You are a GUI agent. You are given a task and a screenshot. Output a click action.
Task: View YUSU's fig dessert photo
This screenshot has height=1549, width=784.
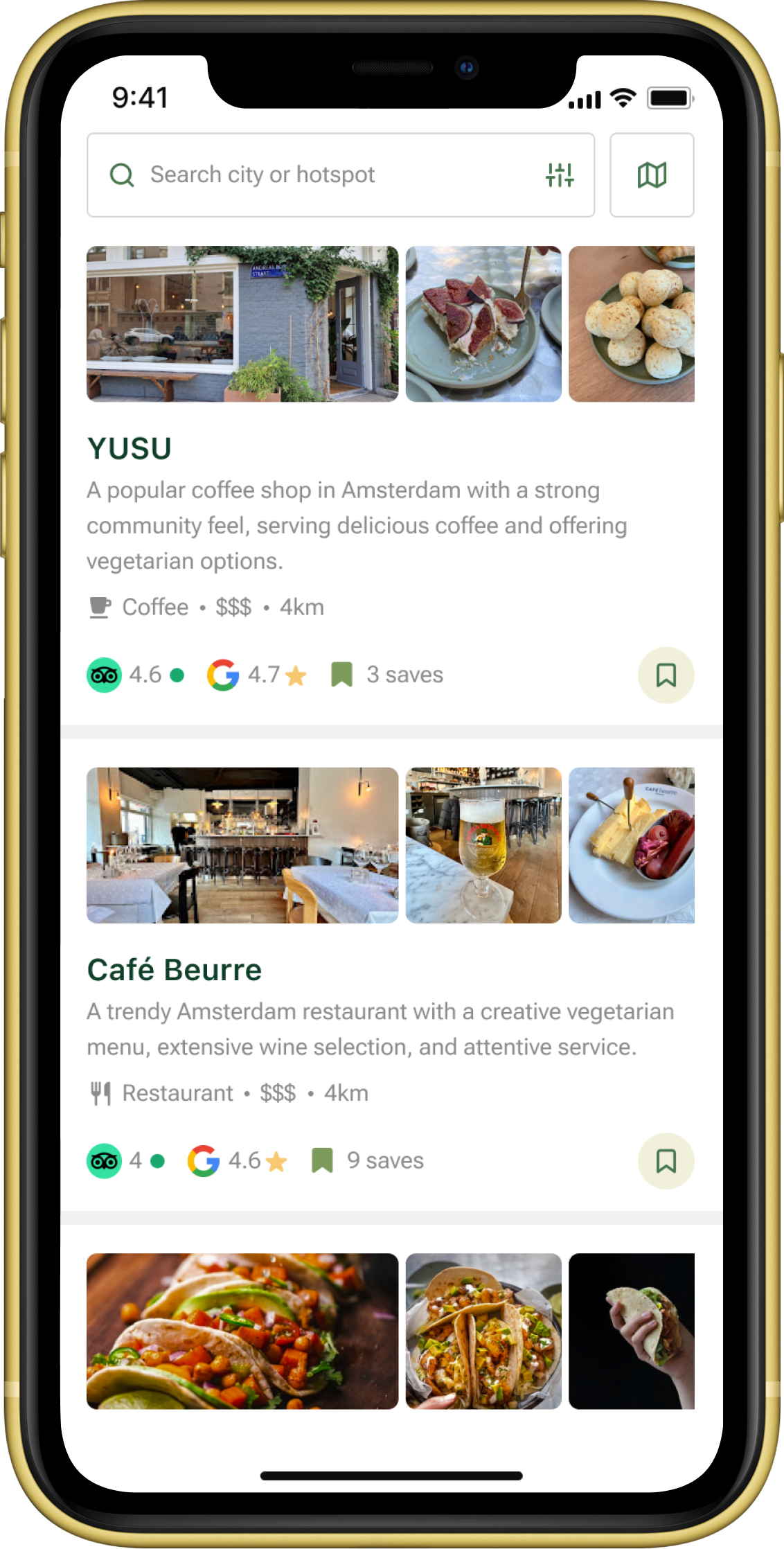click(x=483, y=324)
